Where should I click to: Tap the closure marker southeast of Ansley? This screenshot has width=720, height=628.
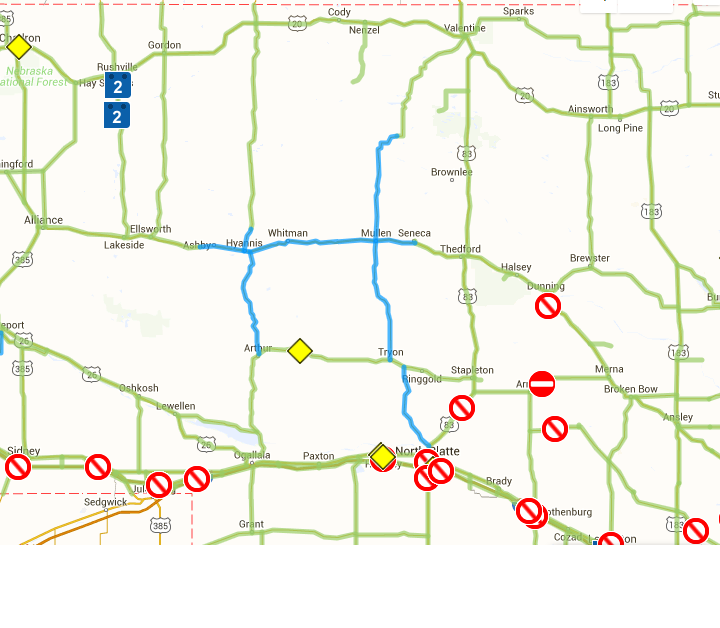coord(696,530)
